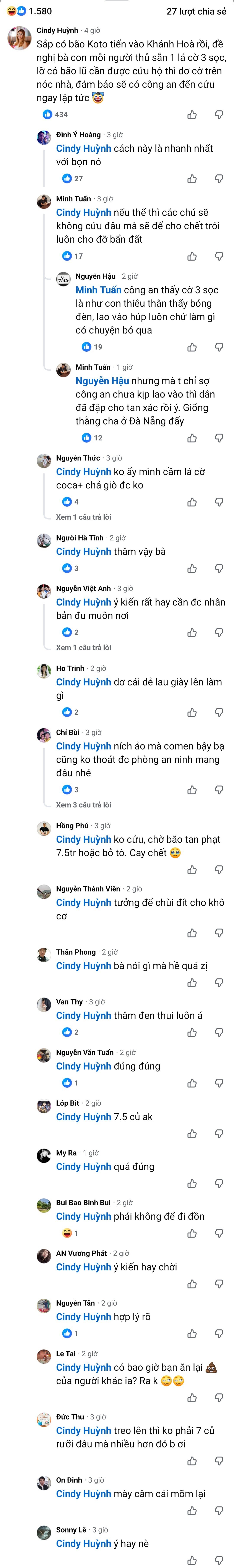Image resolution: width=234 pixels, height=1568 pixels.
Task: Expand the one reply under Nguyễn Thức's comment
Action: pos(83,517)
